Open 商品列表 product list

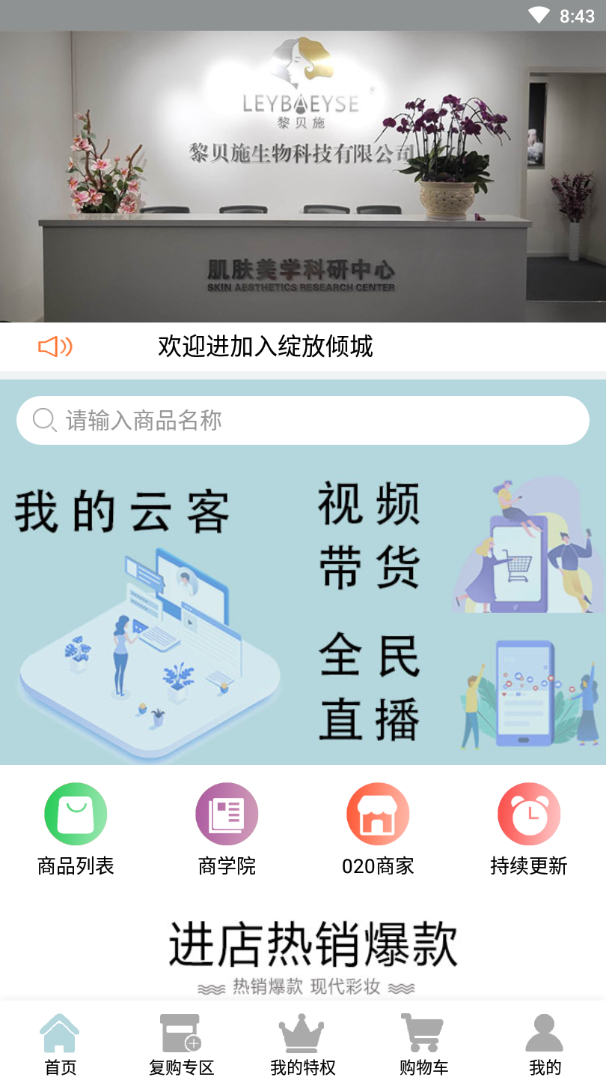[76, 830]
